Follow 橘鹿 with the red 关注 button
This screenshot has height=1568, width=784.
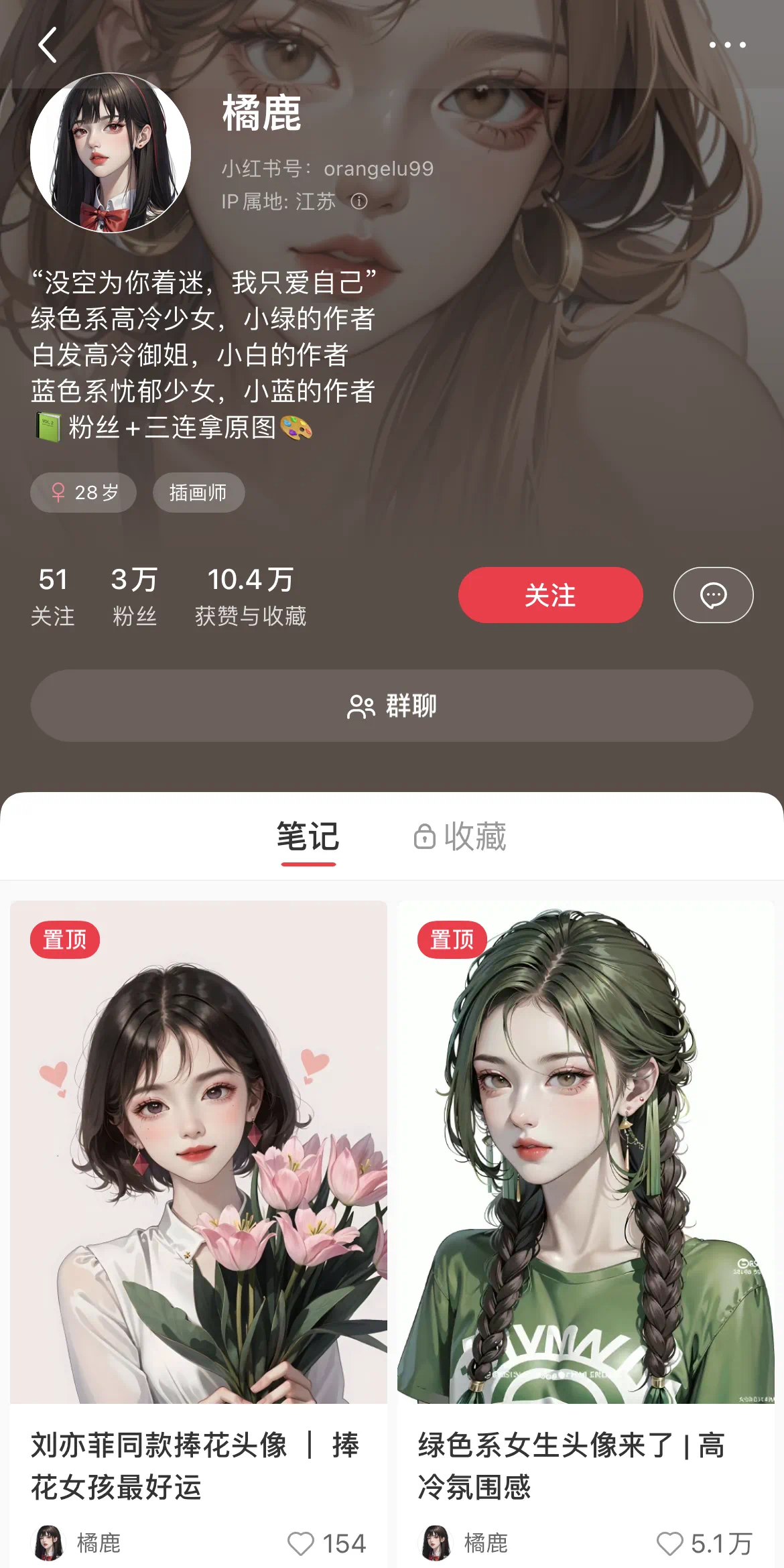click(551, 595)
